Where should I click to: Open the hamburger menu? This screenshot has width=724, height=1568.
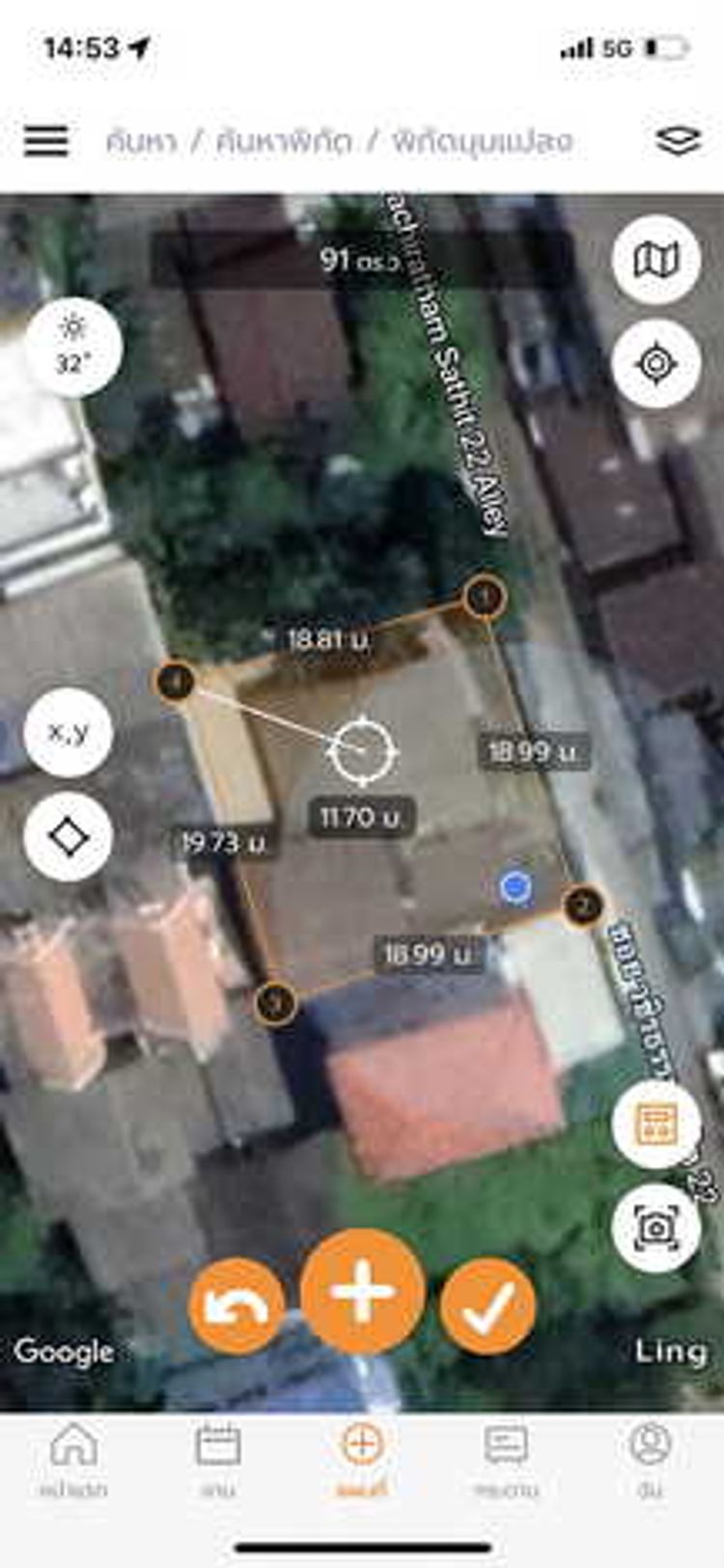click(46, 141)
